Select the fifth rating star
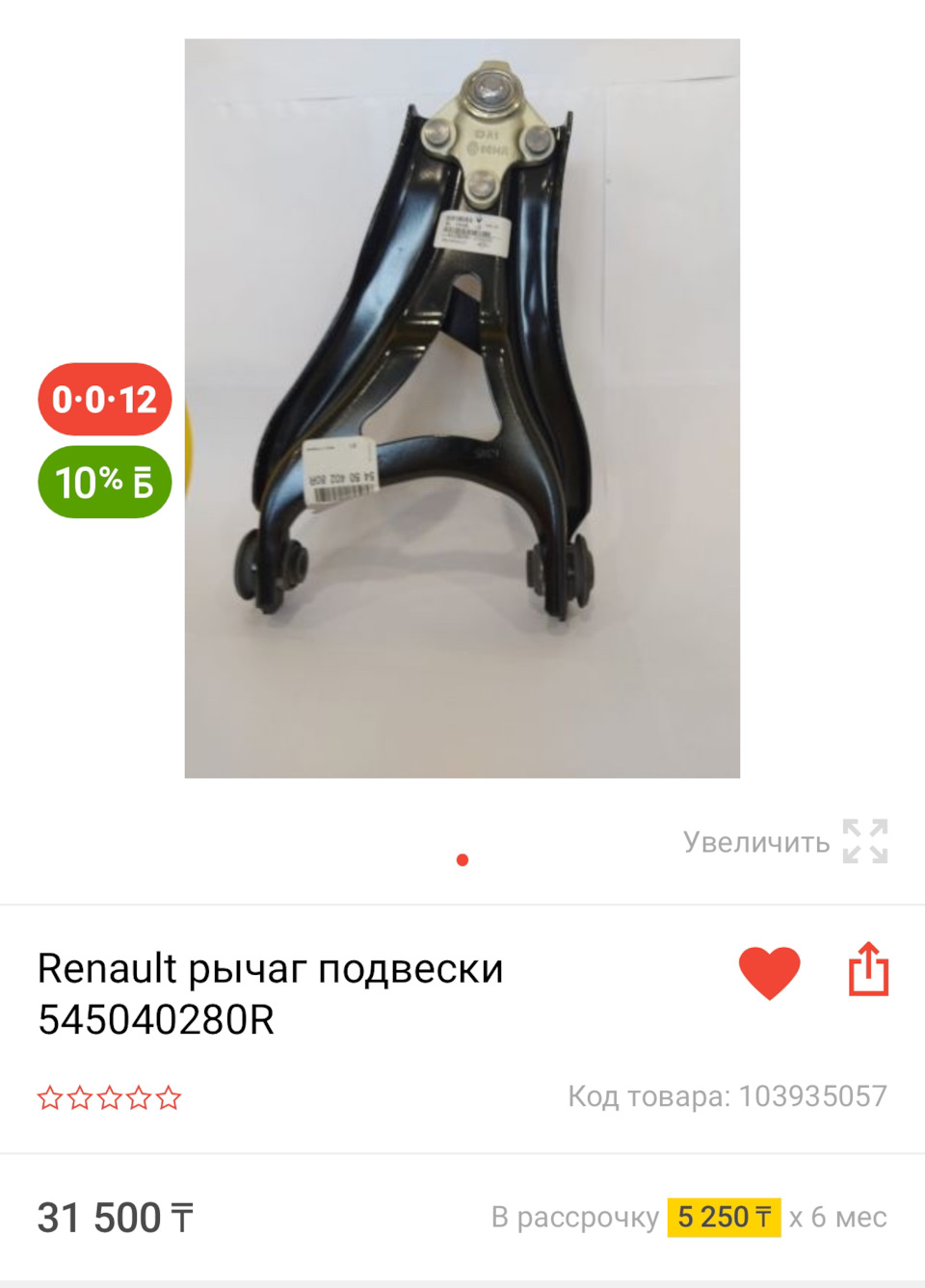Screen dimensions: 925x1288 tap(169, 1096)
